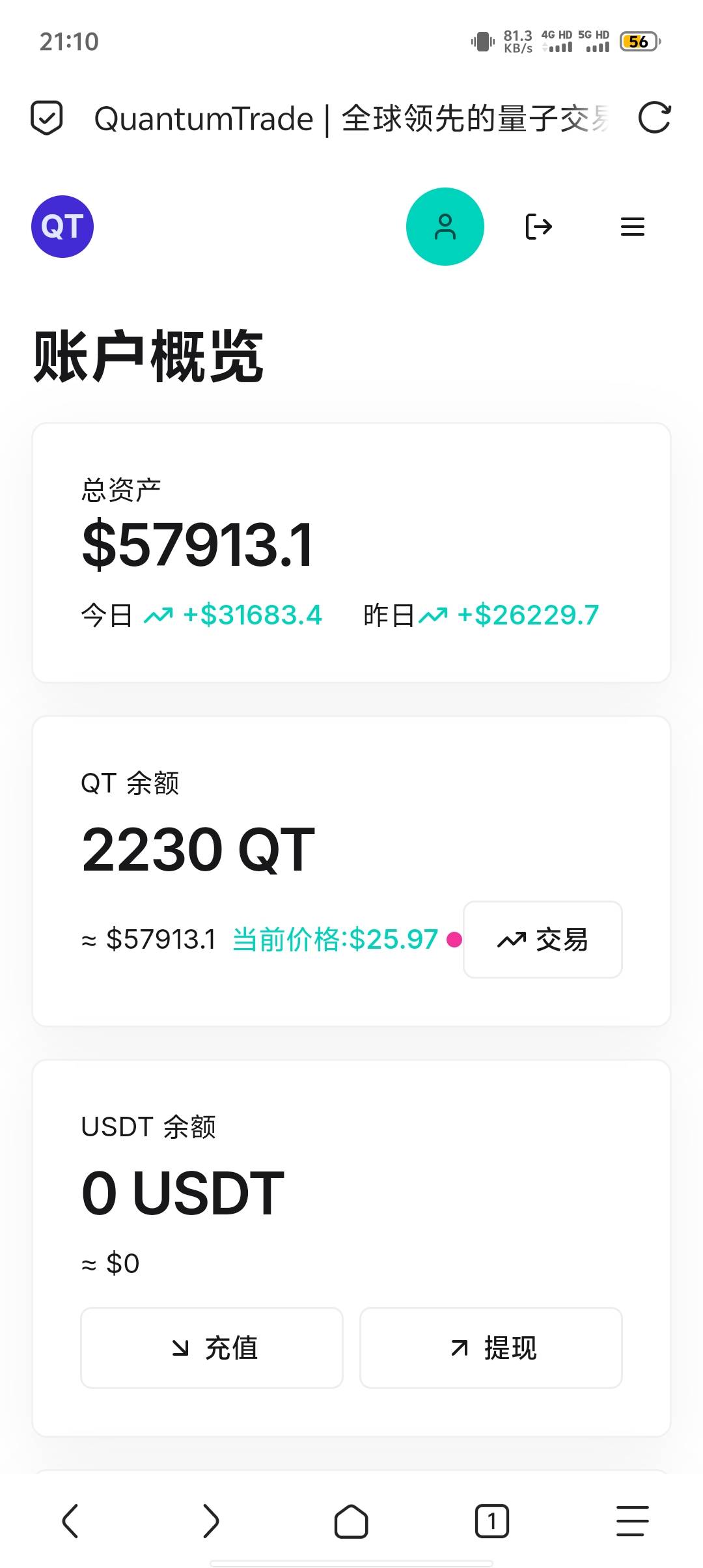Open the green user profile button
703x1568 pixels.
coord(445,227)
